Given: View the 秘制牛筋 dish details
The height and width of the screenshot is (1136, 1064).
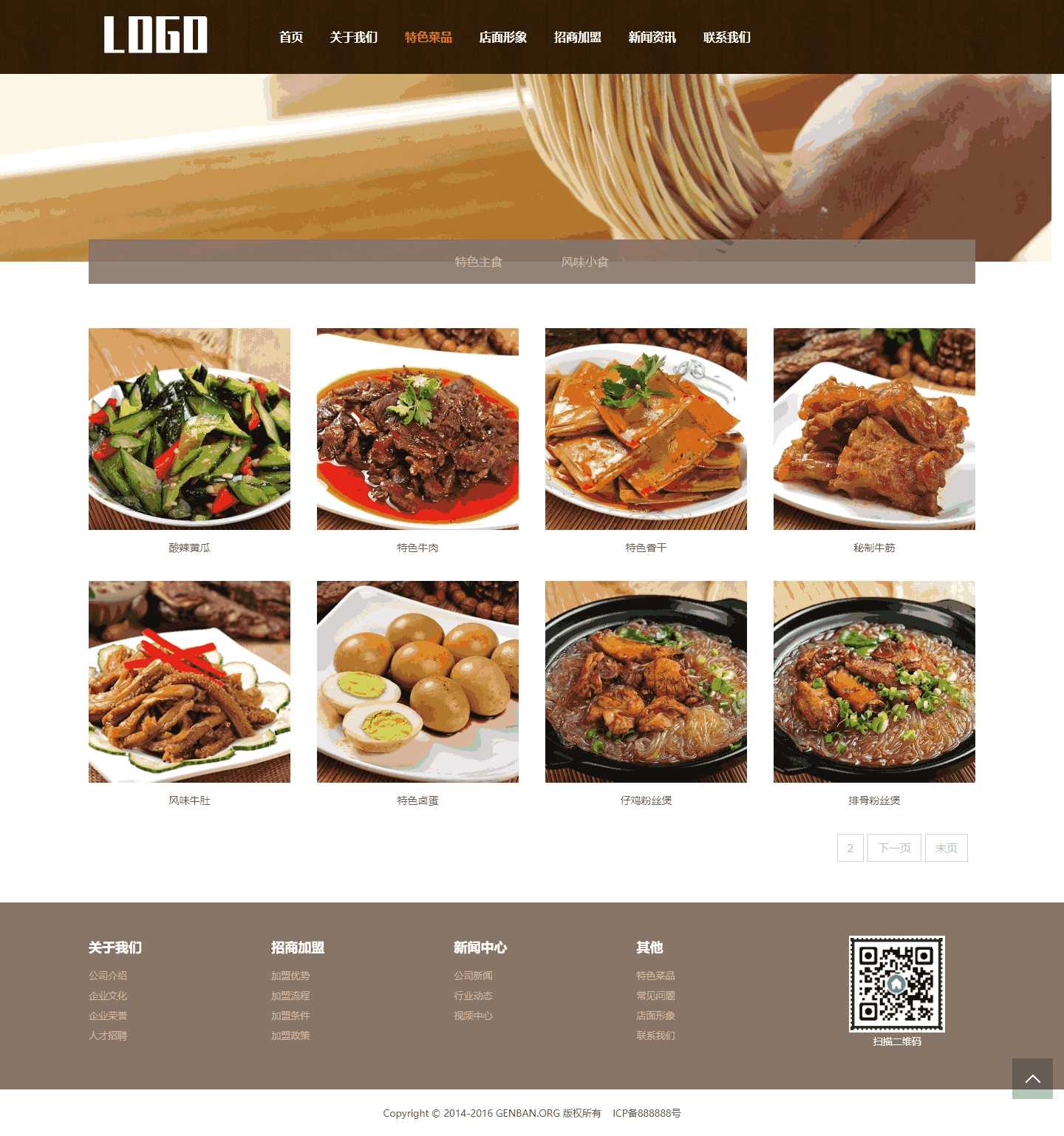Looking at the screenshot, I should point(874,429).
